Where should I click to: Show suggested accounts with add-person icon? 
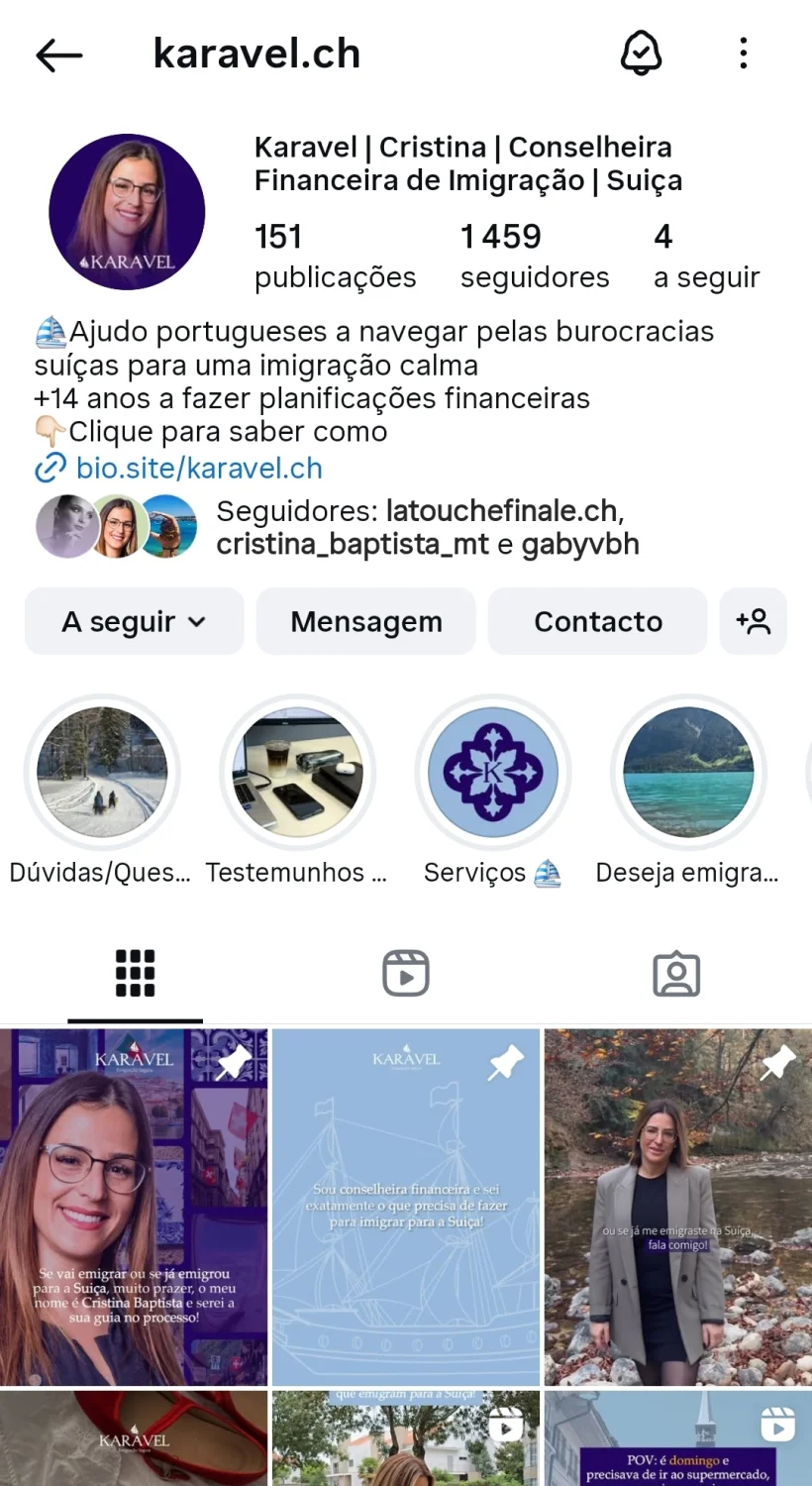[x=754, y=621]
